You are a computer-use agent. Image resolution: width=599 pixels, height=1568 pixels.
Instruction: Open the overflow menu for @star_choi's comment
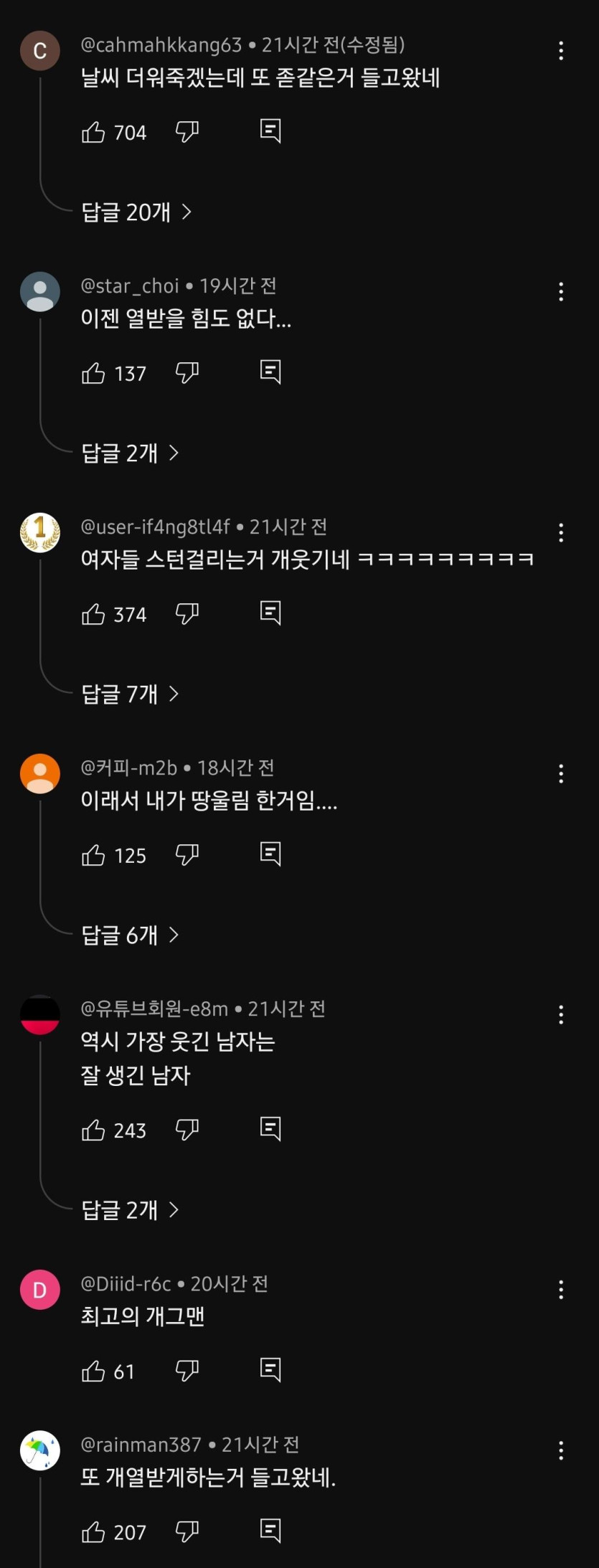pyautogui.click(x=561, y=291)
